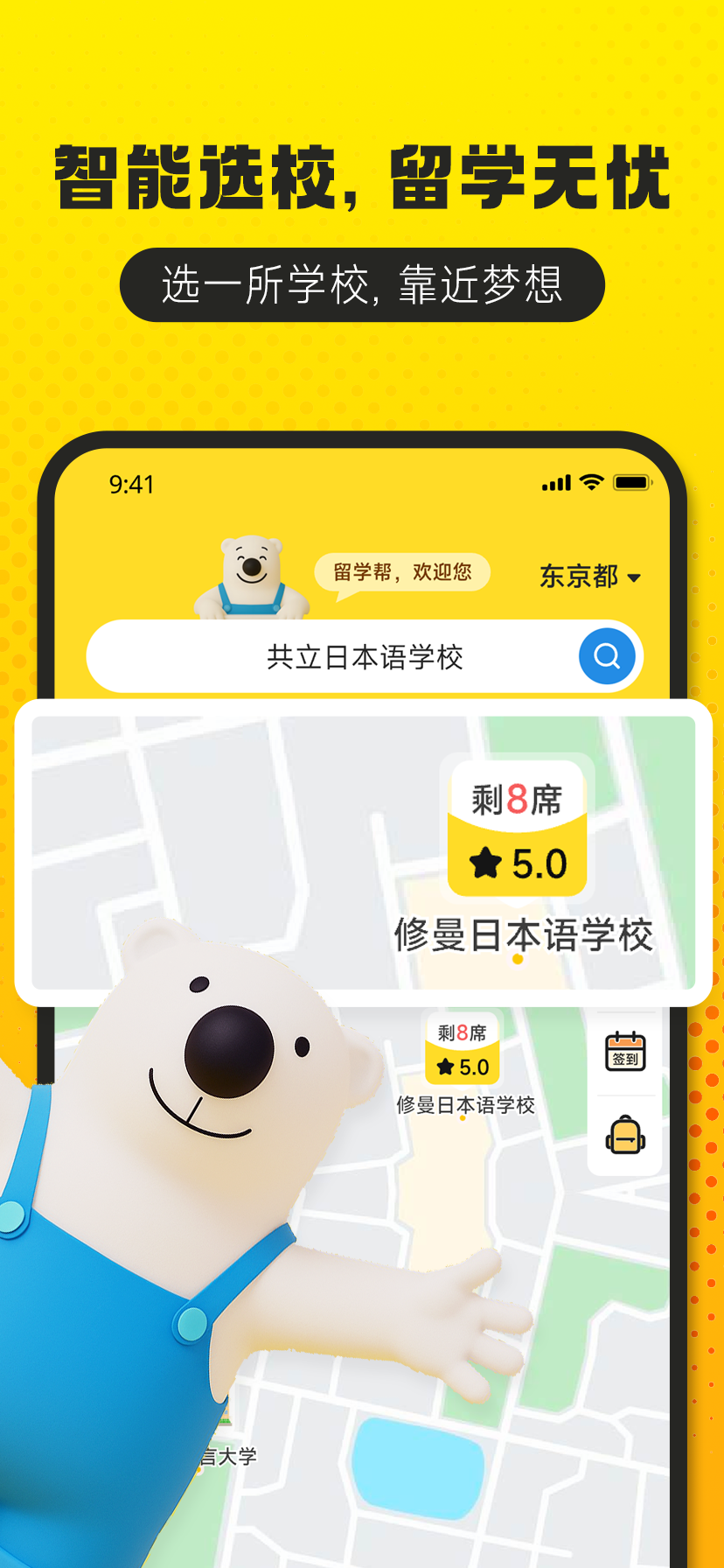Click the 留学帮，欢迎您 speech bubble
This screenshot has width=724, height=1568.
[x=402, y=573]
